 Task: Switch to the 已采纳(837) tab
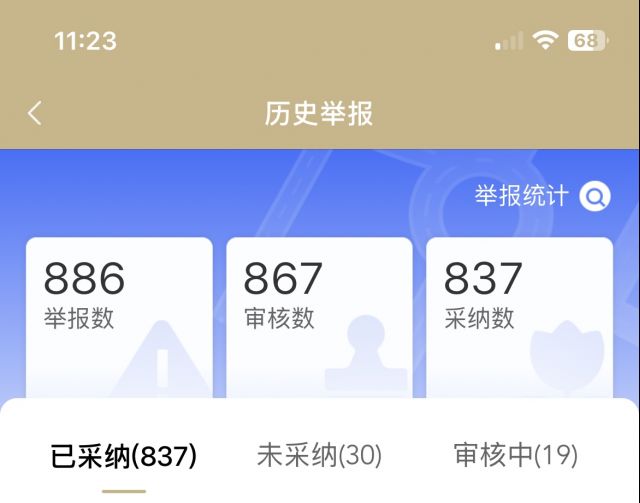124,457
